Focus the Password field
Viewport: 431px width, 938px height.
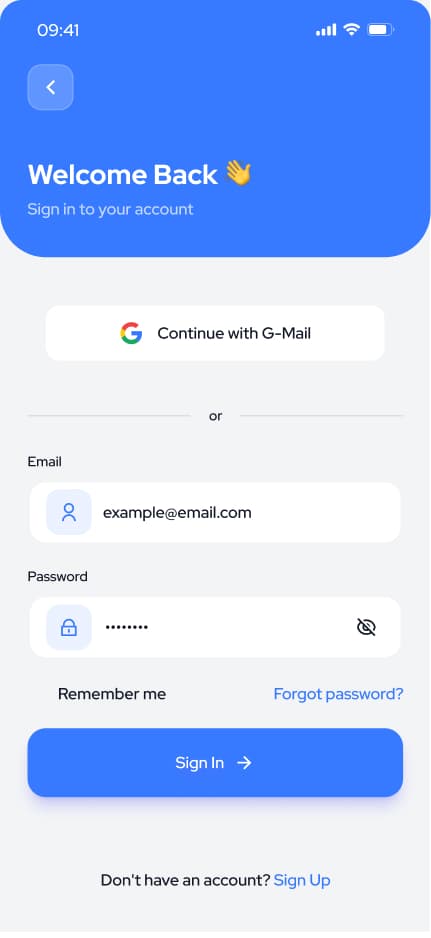pyautogui.click(x=215, y=628)
